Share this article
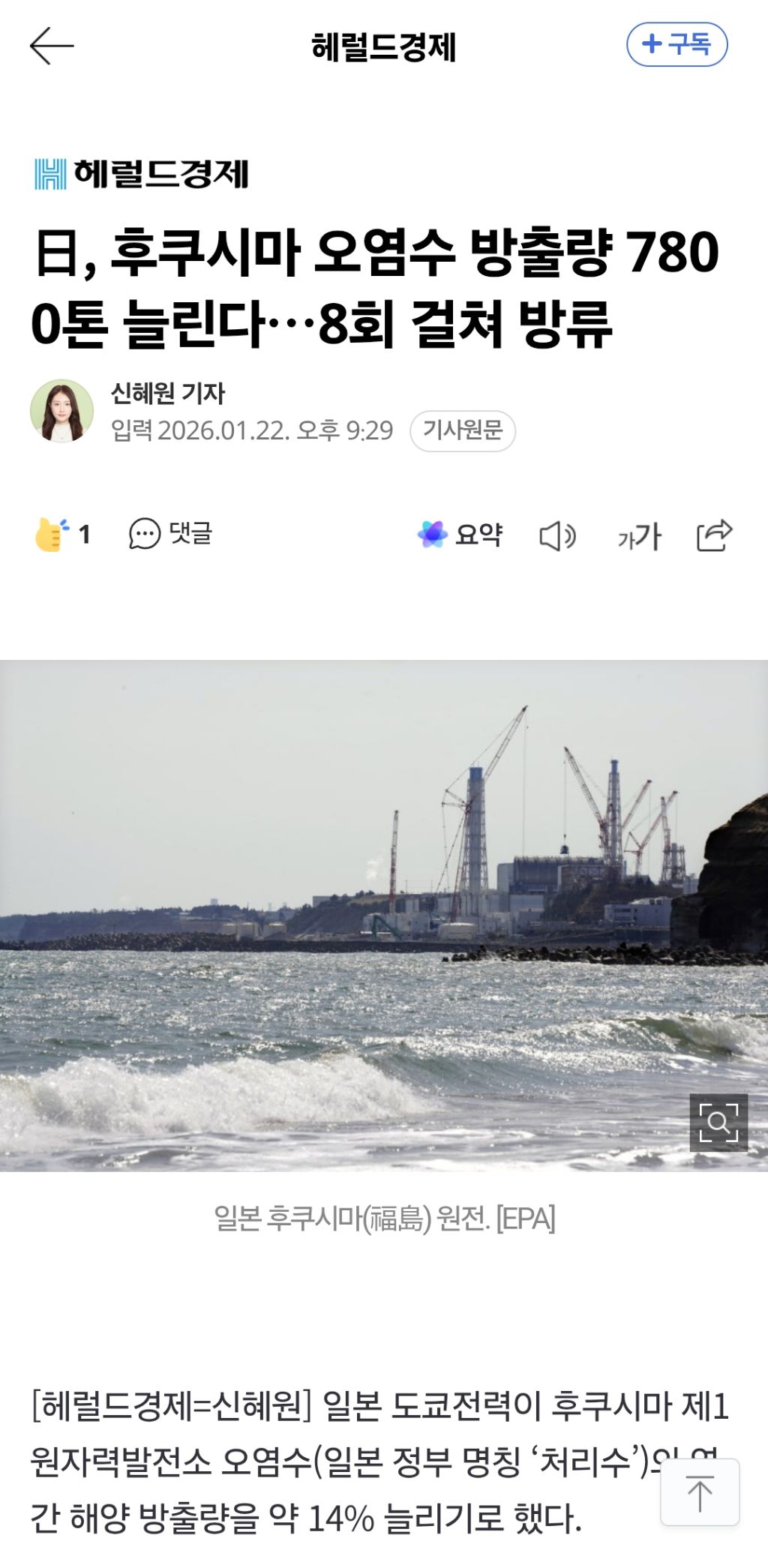The height and width of the screenshot is (1568, 768). [713, 535]
